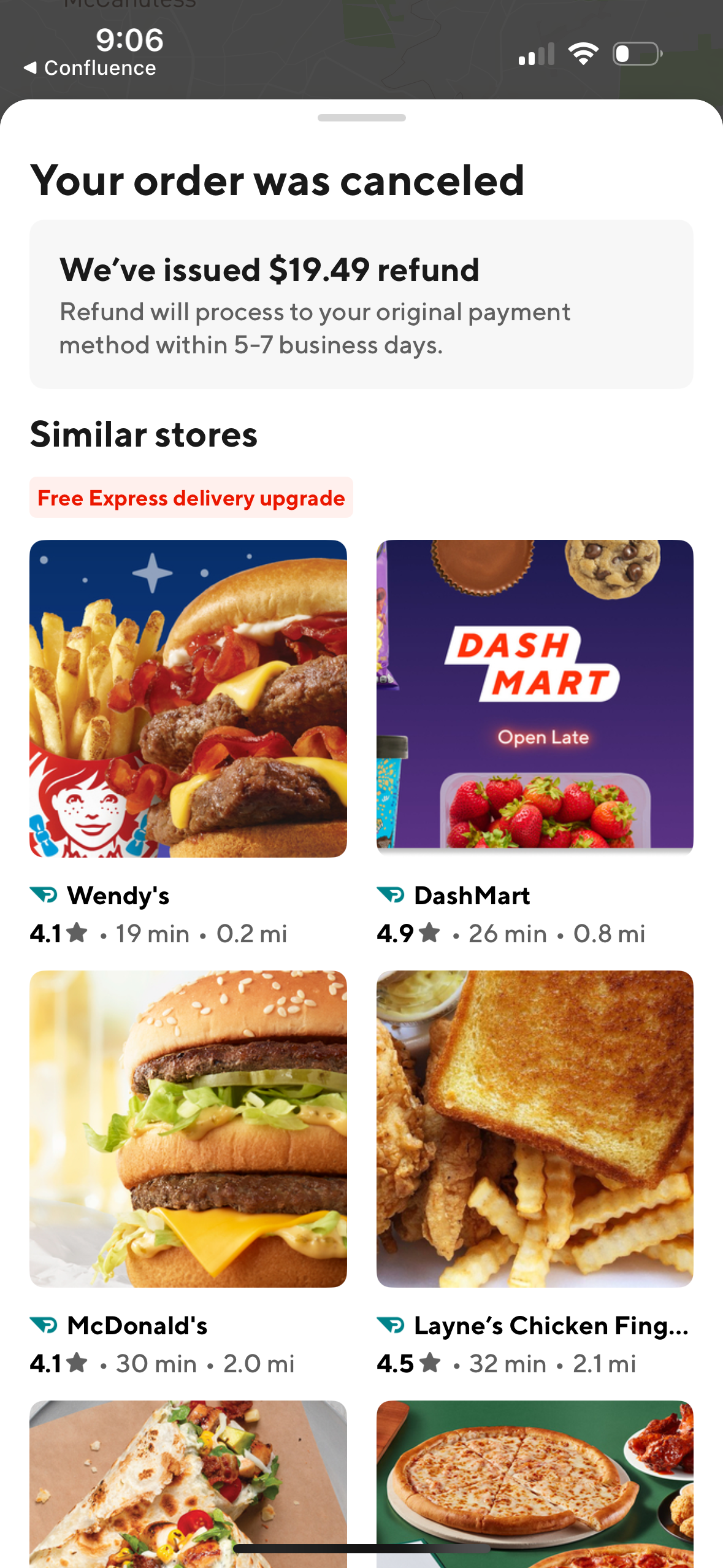Tap the DashPass icon near McDonald's
Viewport: 723px width, 1568px height.
(x=44, y=1325)
